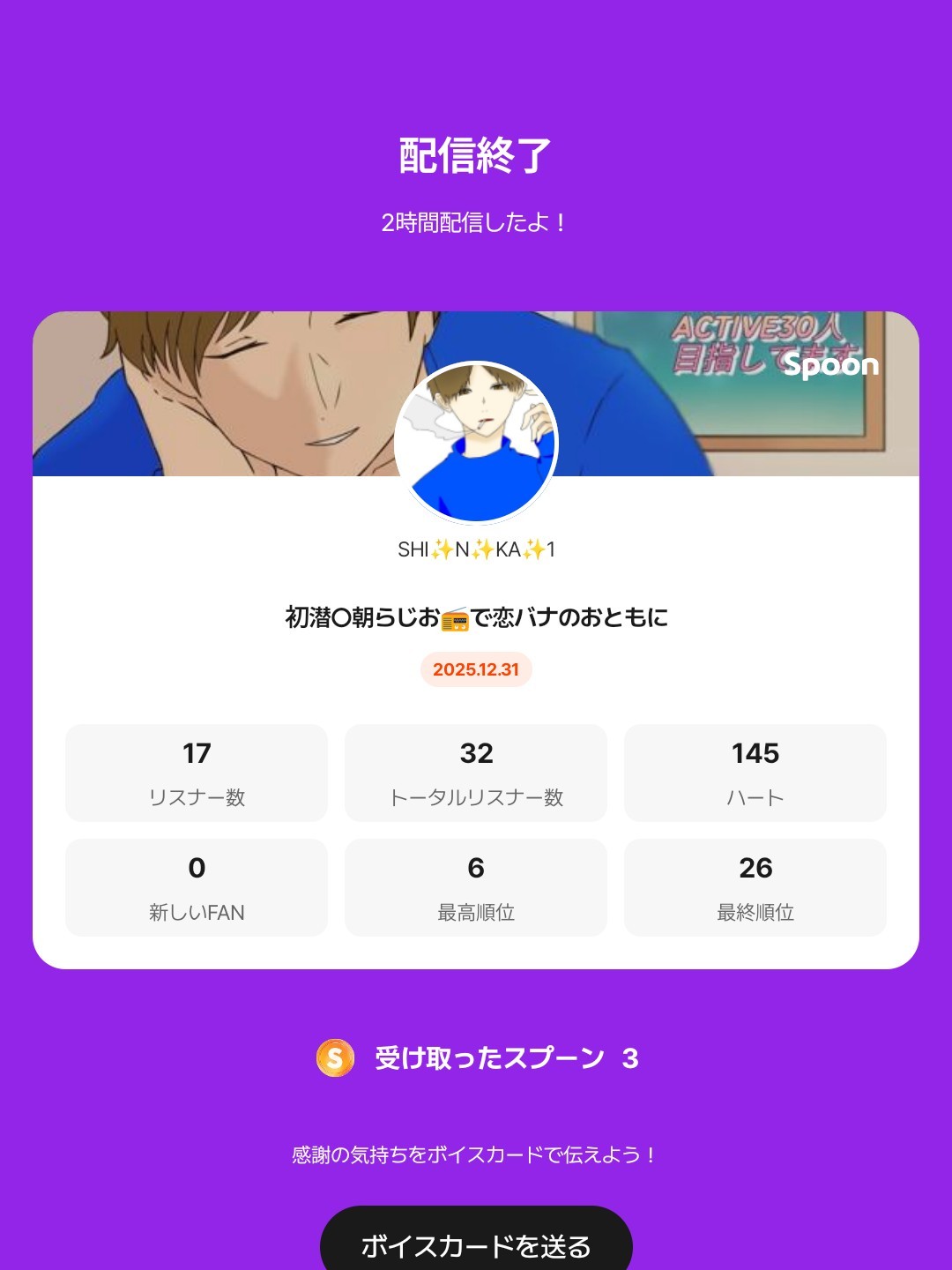Toggle the date badge 2025.12.31
Screen dimensions: 952x1270
[476, 670]
